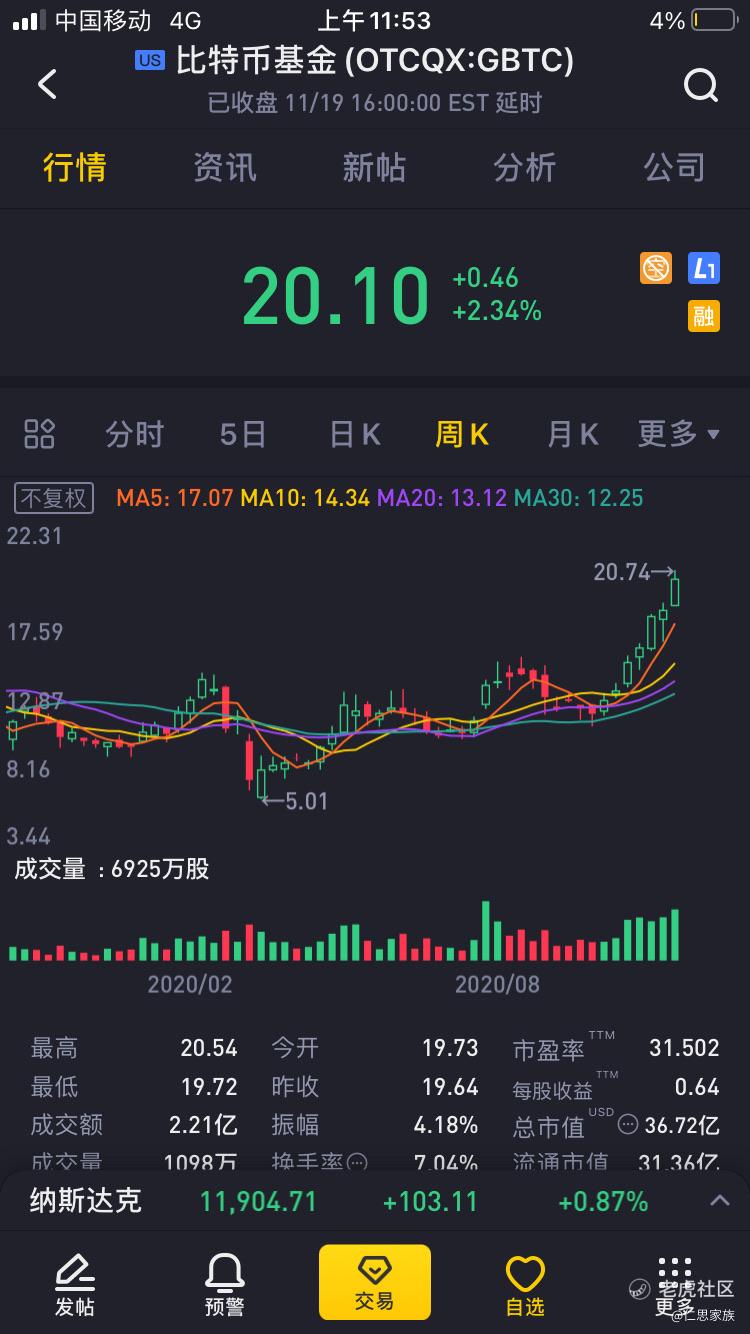Select the 分时 chart view
Image resolution: width=750 pixels, height=1334 pixels.
click(134, 434)
